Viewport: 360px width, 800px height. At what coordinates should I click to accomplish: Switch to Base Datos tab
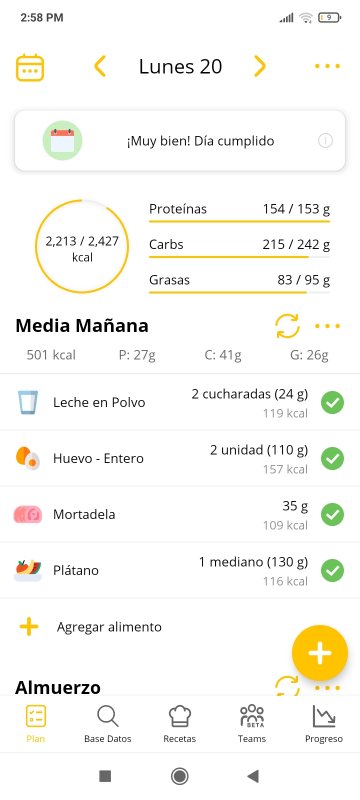click(x=108, y=724)
